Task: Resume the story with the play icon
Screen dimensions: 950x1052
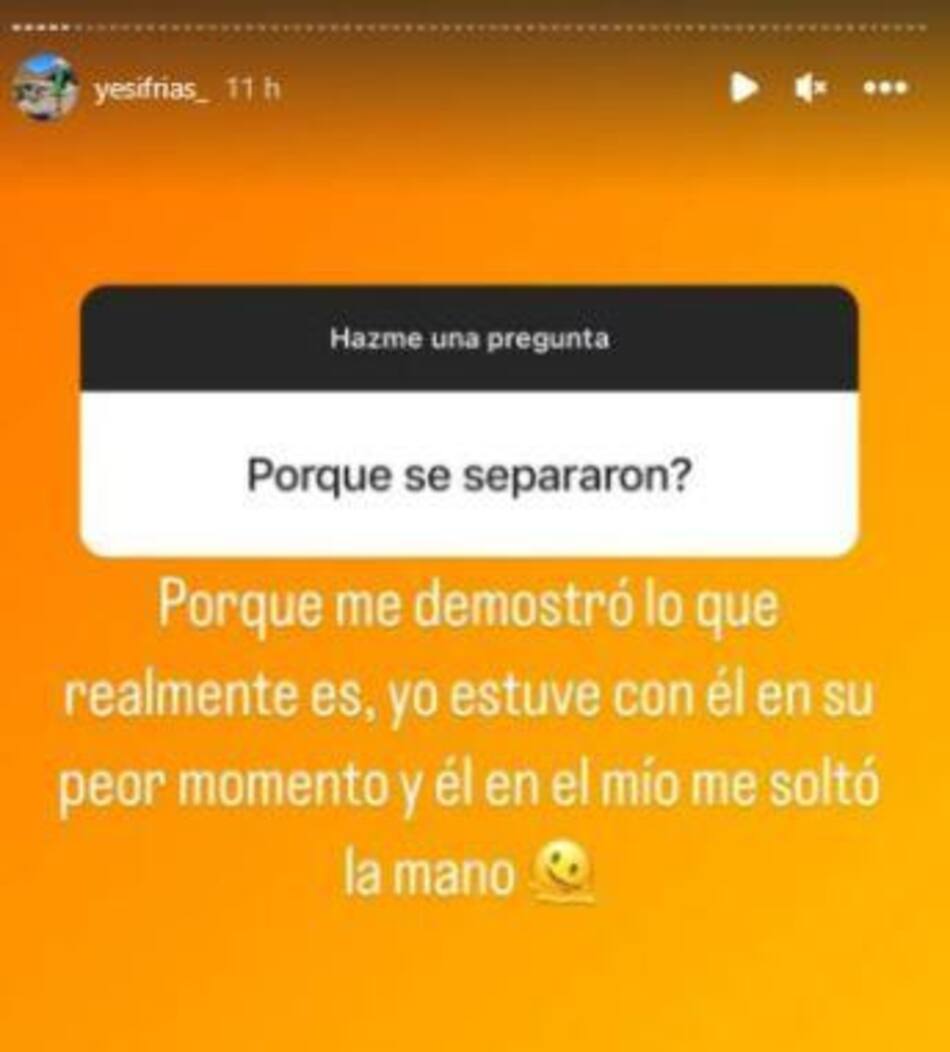Action: (743, 88)
